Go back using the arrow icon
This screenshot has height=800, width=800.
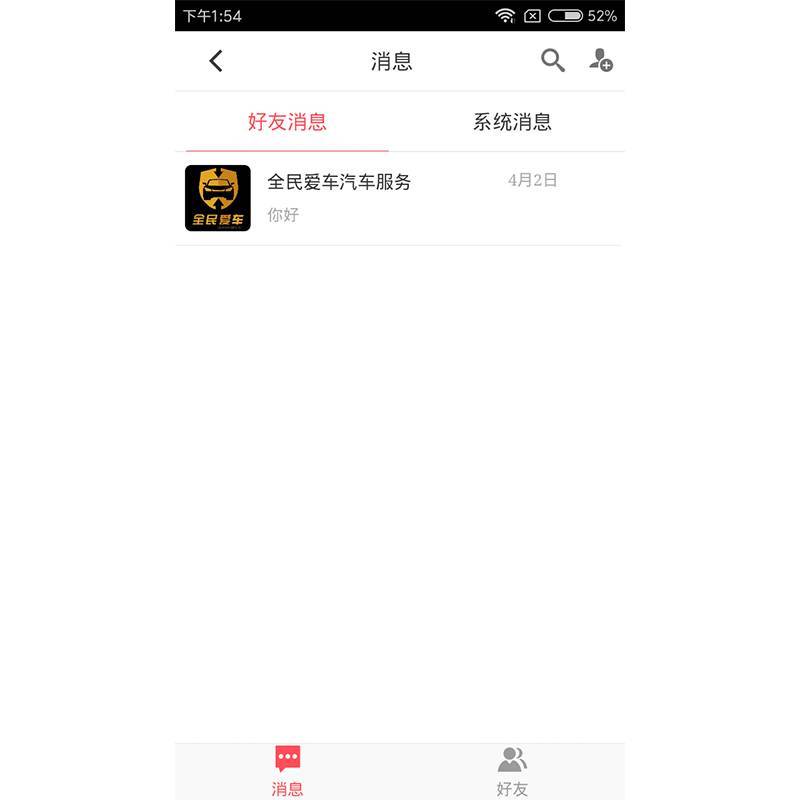click(216, 61)
